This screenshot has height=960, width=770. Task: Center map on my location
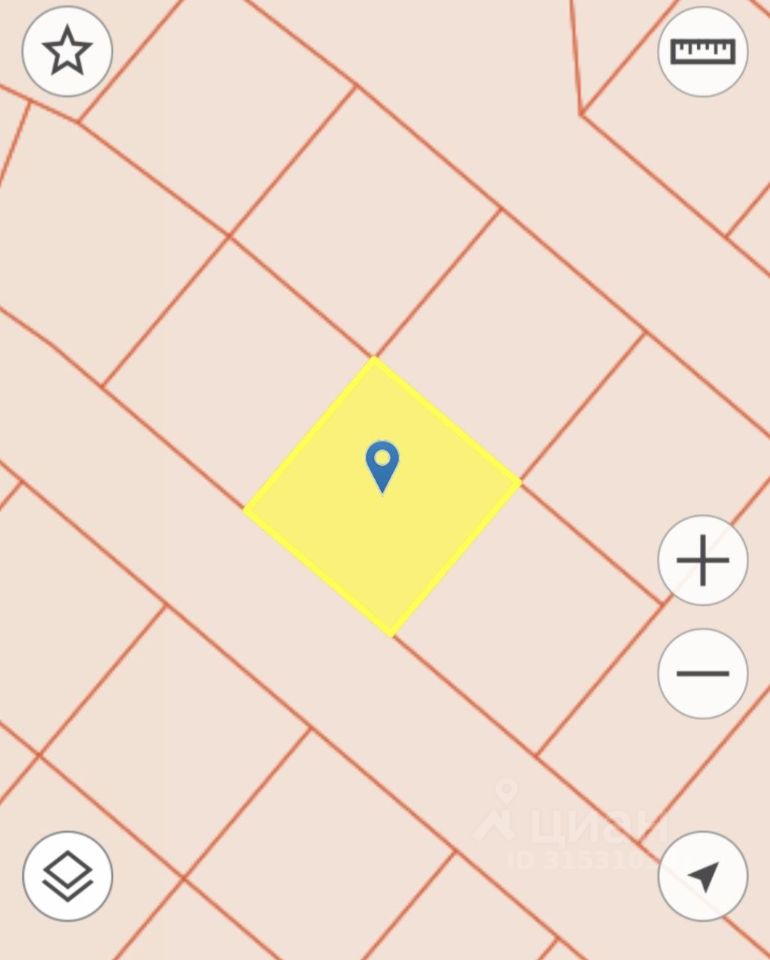702,876
